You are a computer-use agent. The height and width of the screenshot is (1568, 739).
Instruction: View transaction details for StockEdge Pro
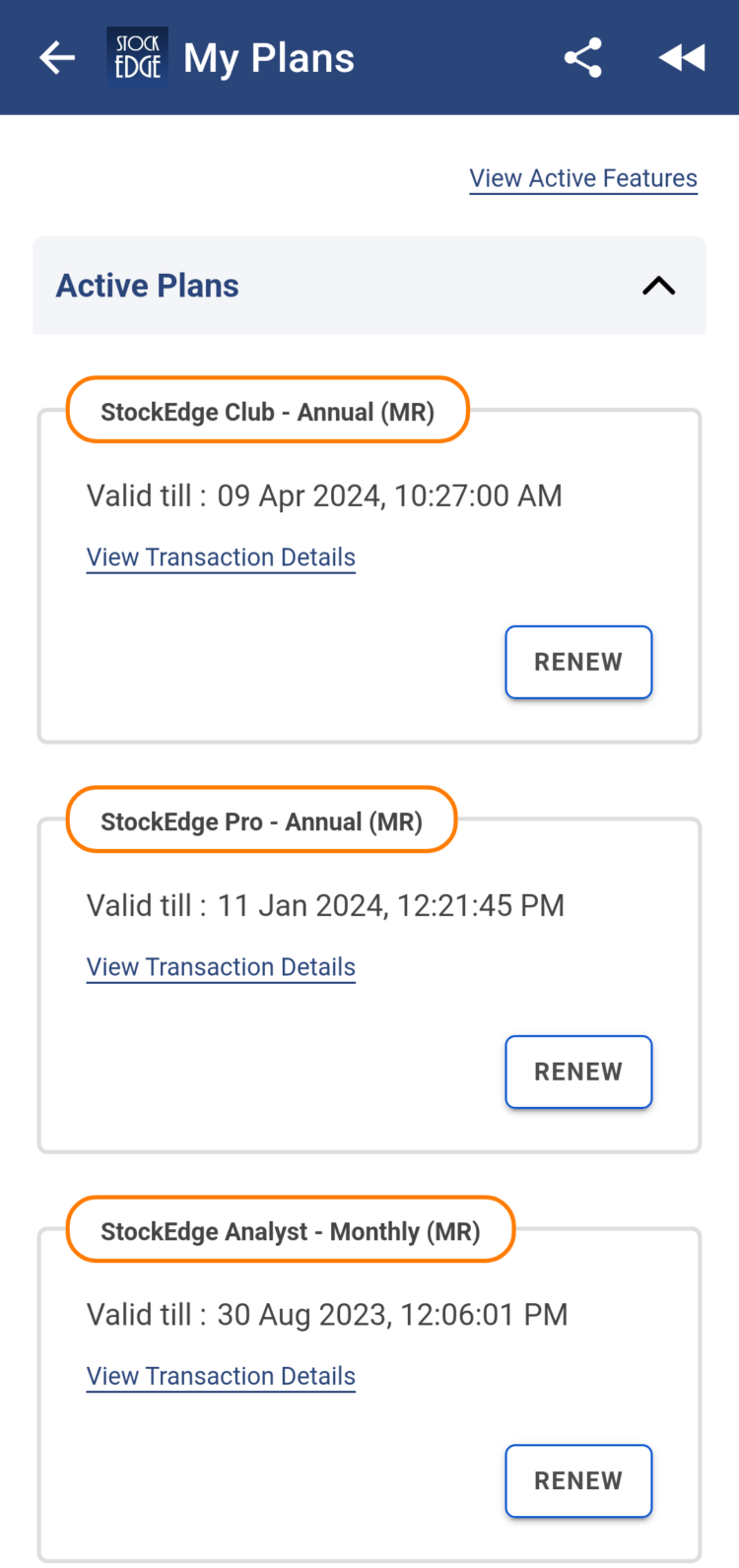point(220,966)
